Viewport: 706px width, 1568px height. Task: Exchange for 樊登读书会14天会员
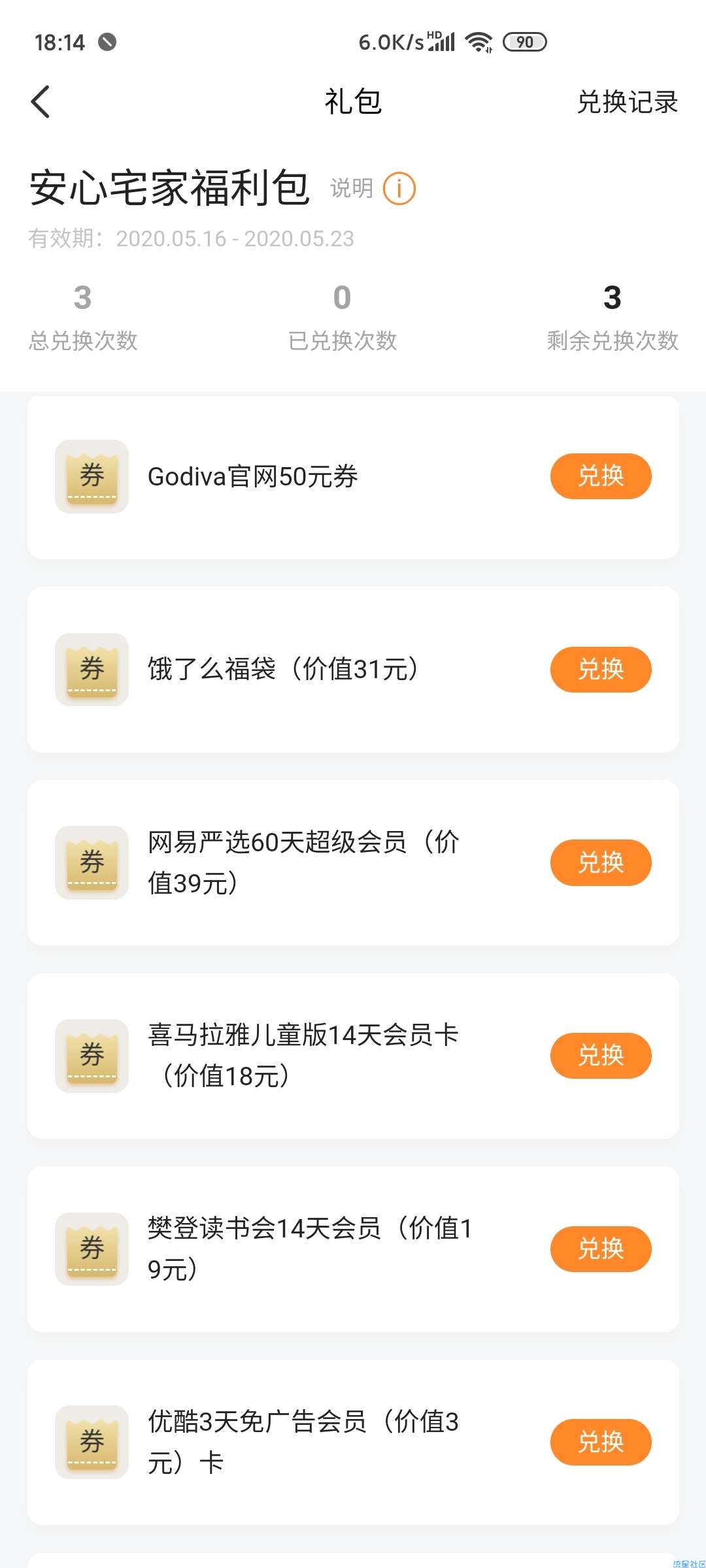601,1249
